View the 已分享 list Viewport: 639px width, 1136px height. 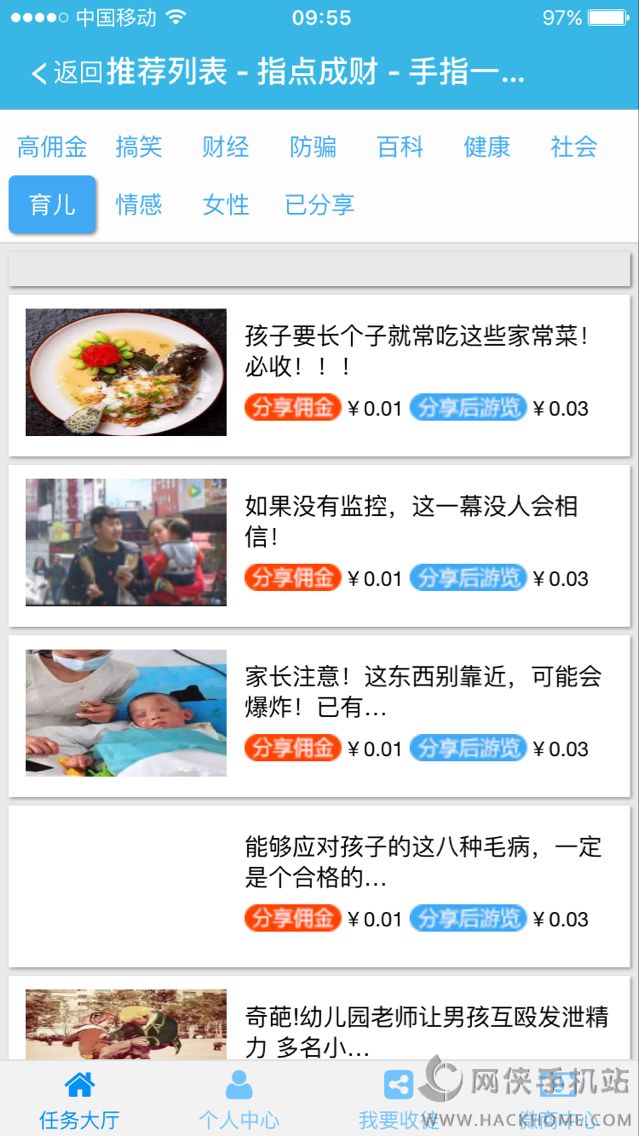pos(320,205)
